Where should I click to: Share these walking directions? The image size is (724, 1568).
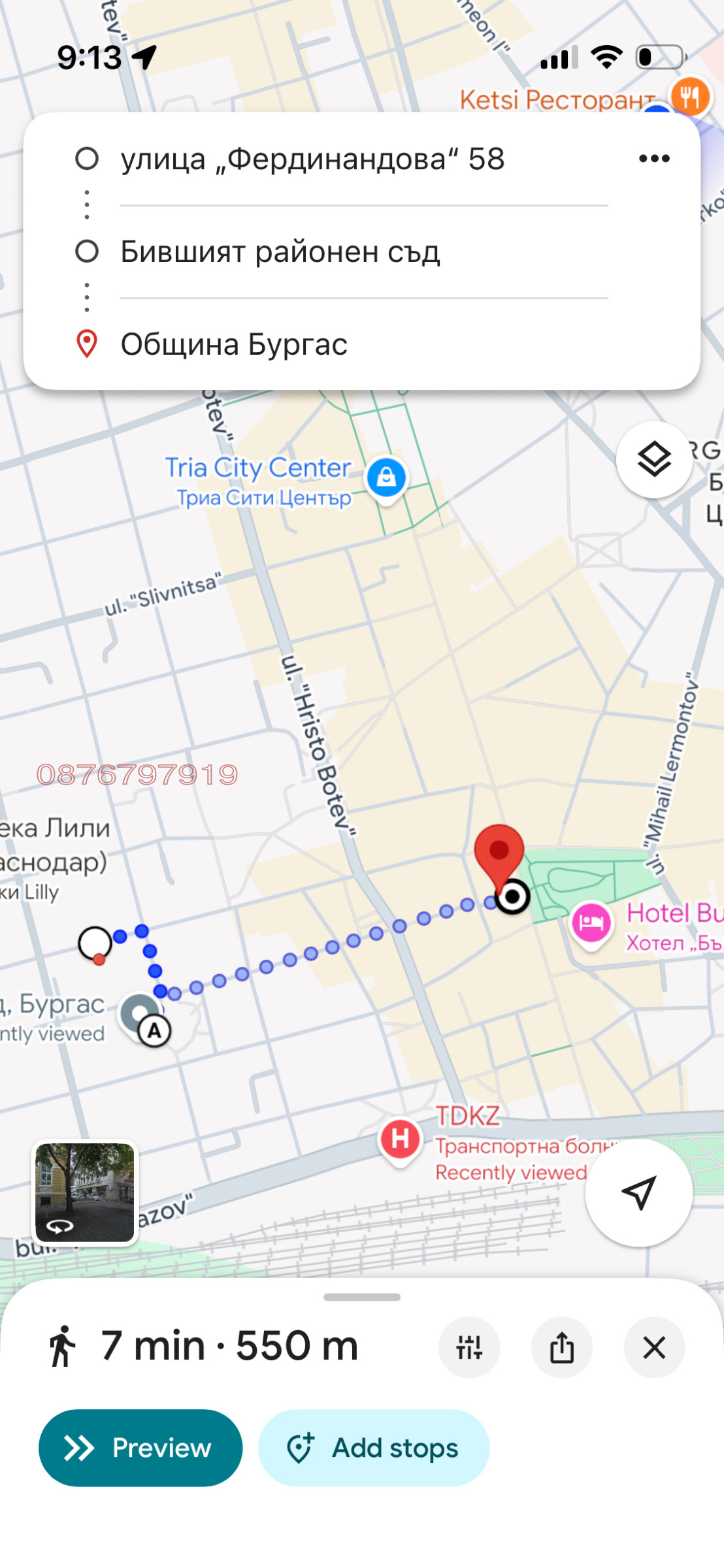pos(561,1347)
